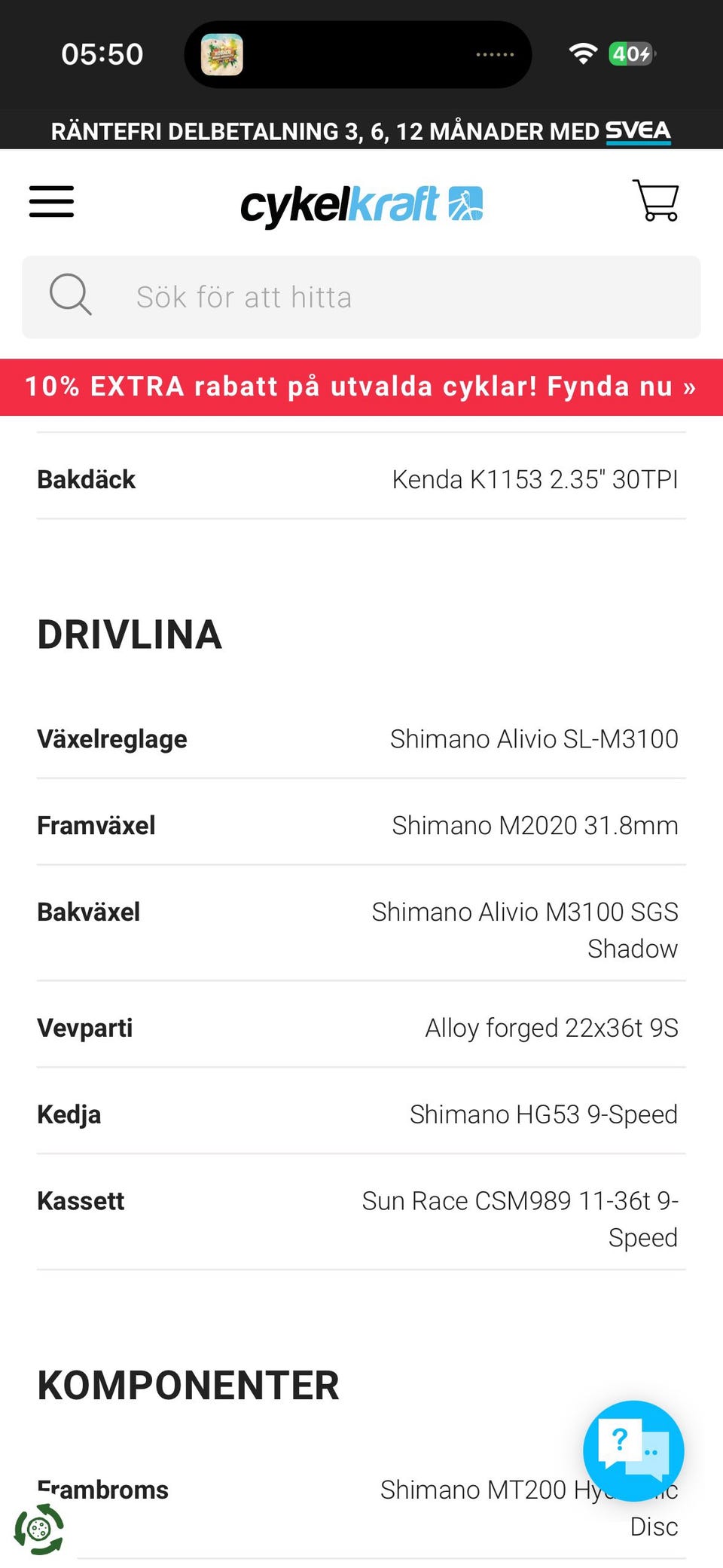Open the cookie settings icon
The image size is (723, 1568).
tap(39, 1529)
